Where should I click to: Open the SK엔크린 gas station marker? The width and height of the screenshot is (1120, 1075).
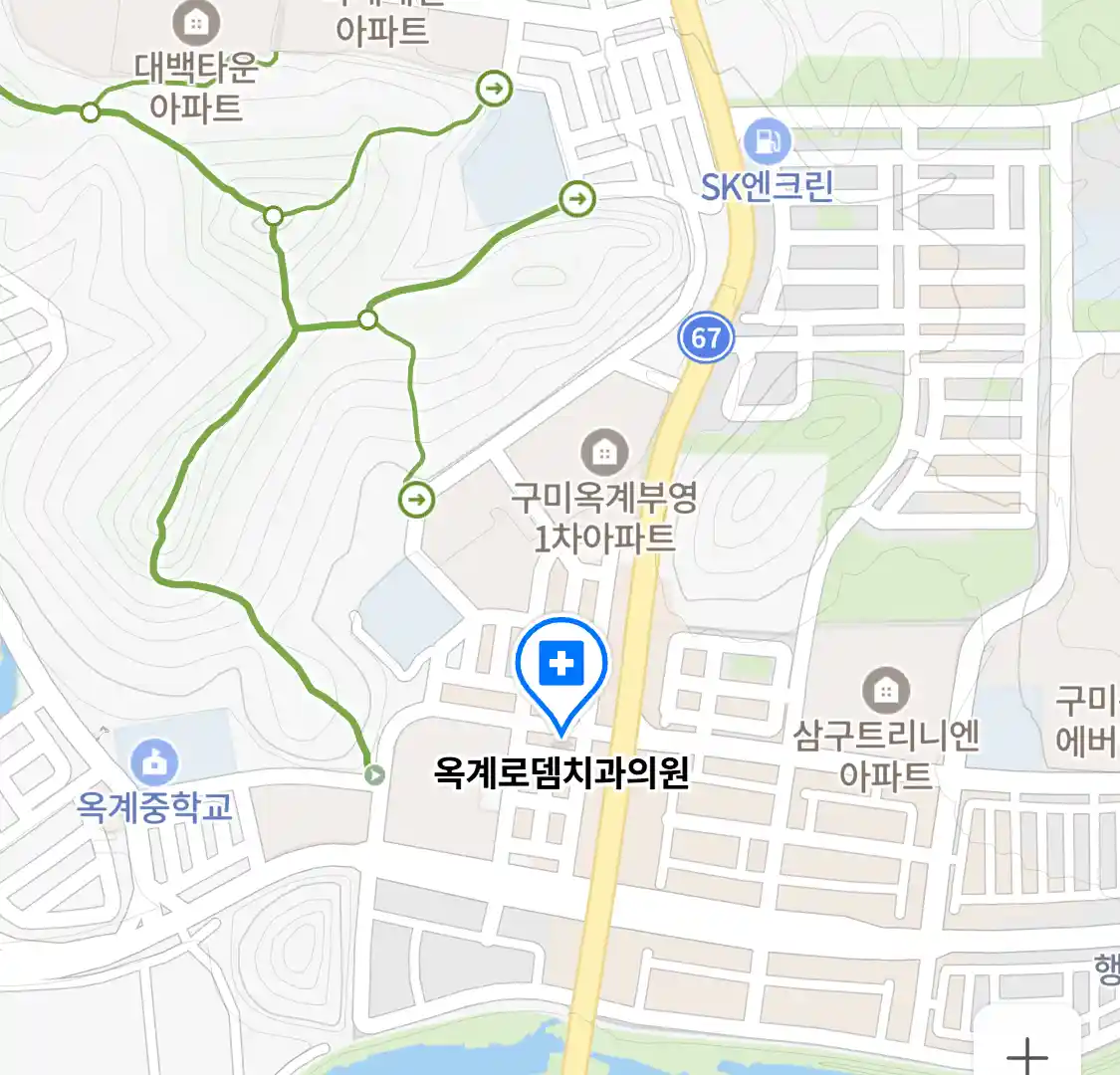point(766,142)
